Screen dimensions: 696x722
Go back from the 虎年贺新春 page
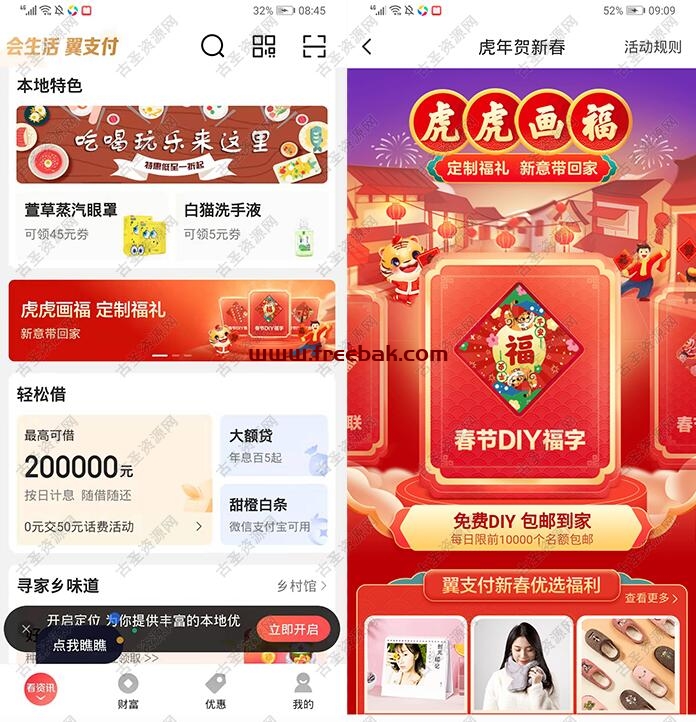pos(367,47)
